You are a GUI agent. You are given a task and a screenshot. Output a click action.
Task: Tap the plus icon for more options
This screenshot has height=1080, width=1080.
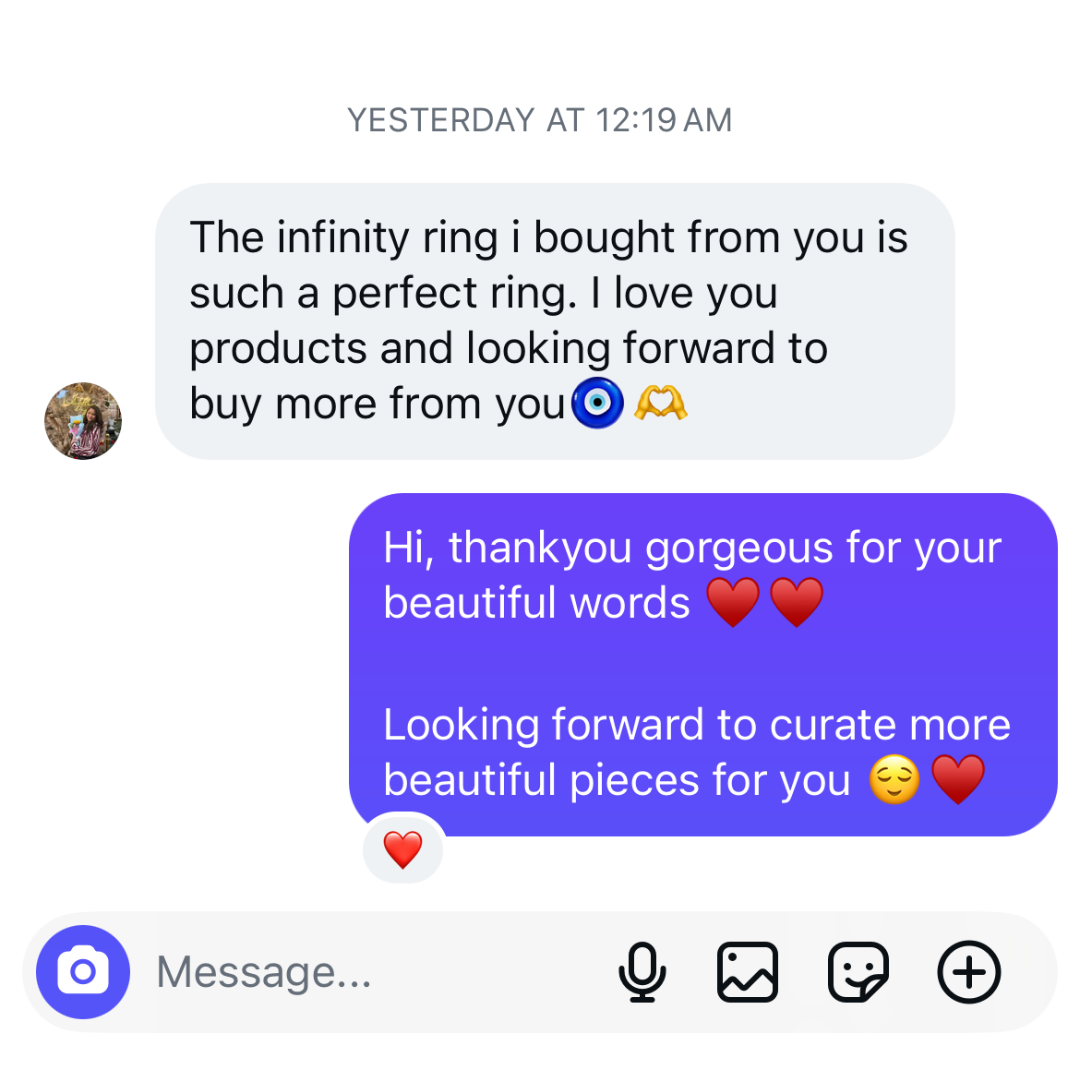968,972
